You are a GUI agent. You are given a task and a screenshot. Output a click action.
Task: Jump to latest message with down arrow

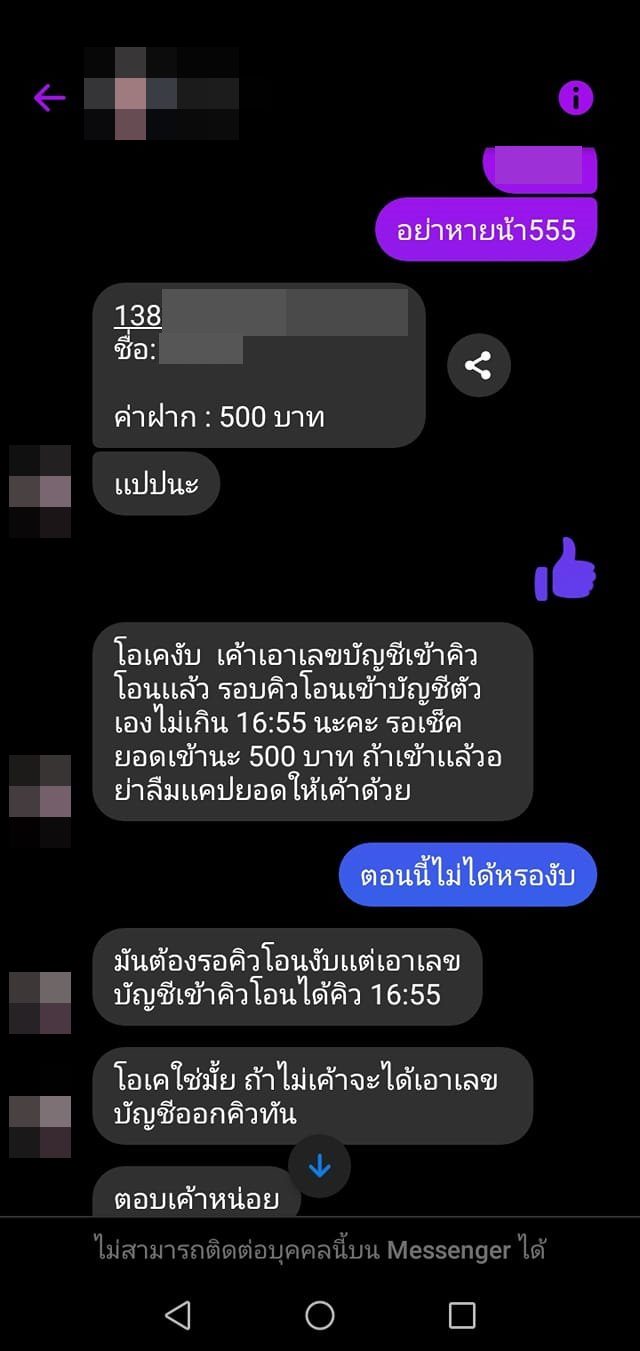tap(319, 1166)
